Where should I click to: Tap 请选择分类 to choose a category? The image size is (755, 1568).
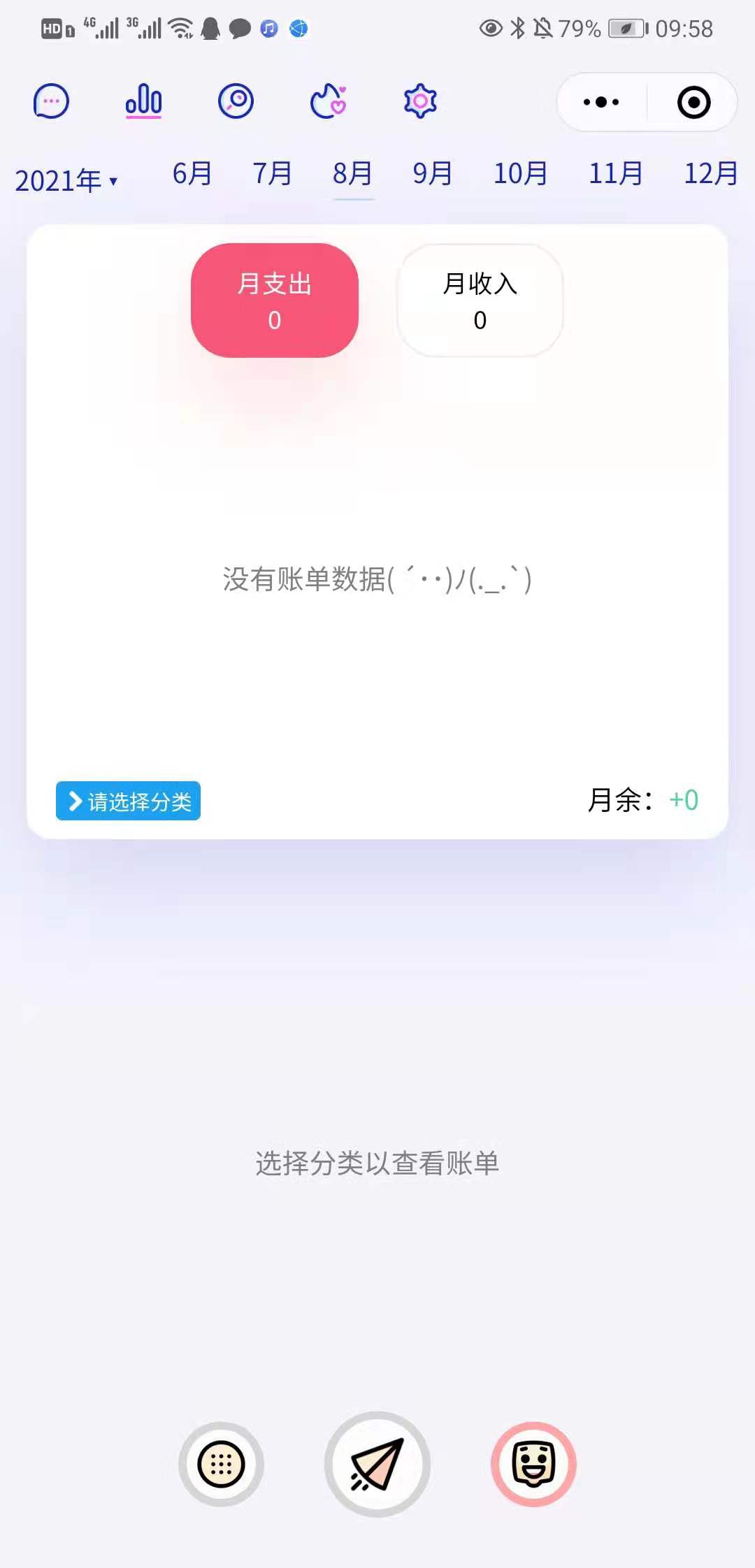[129, 801]
